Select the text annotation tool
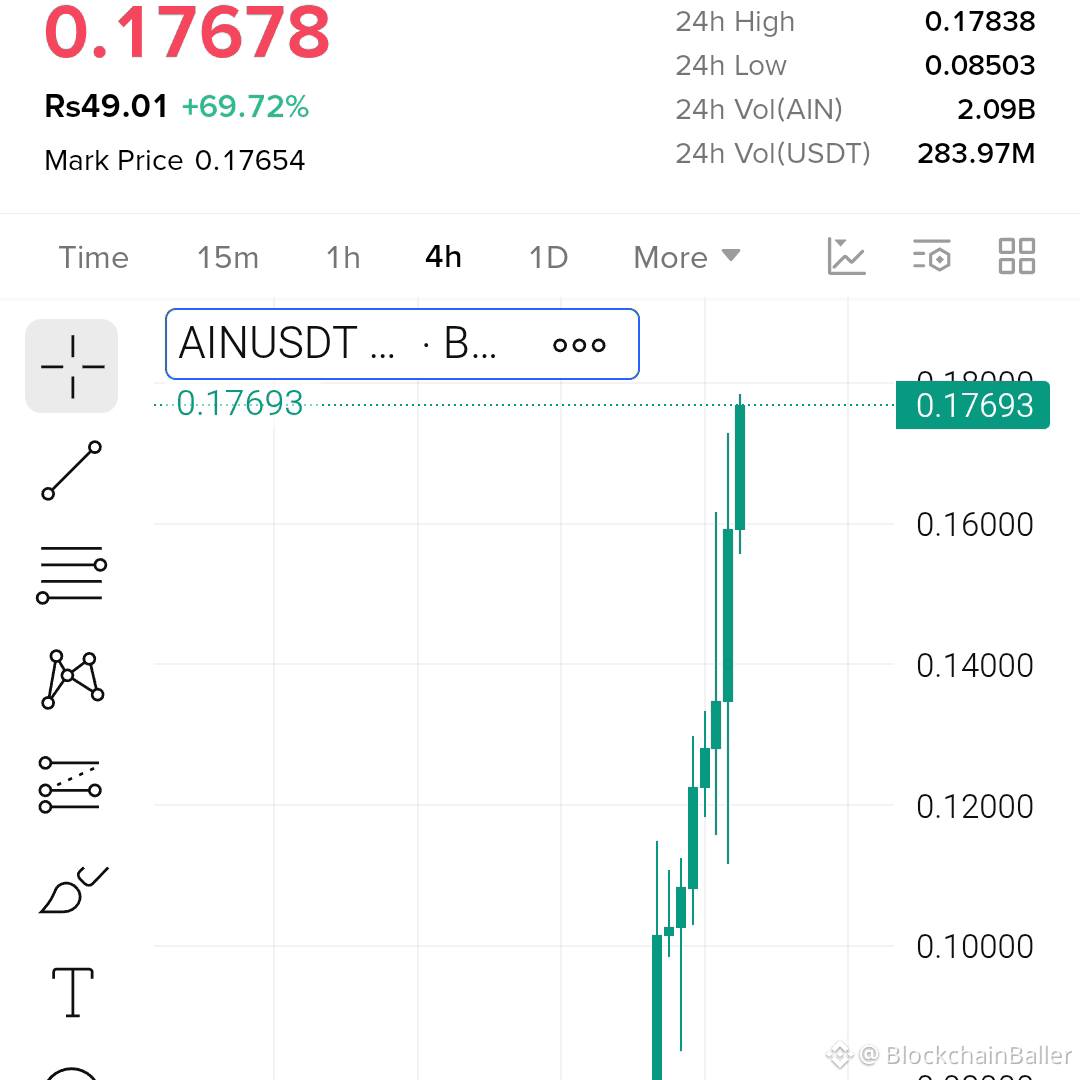Viewport: 1080px width, 1080px height. [72, 992]
